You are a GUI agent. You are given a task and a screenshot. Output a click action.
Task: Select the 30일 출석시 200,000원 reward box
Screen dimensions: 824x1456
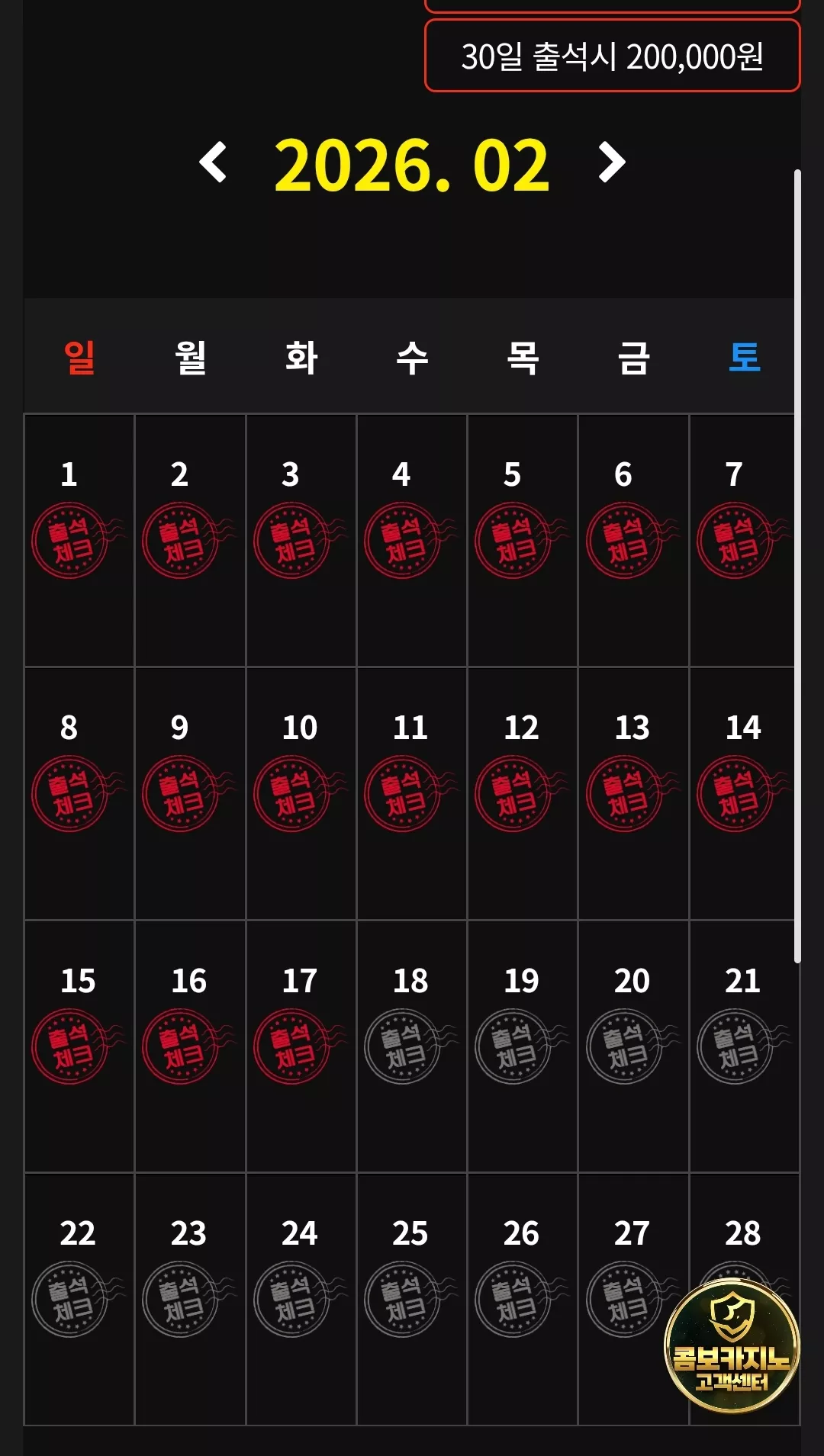click(x=612, y=56)
